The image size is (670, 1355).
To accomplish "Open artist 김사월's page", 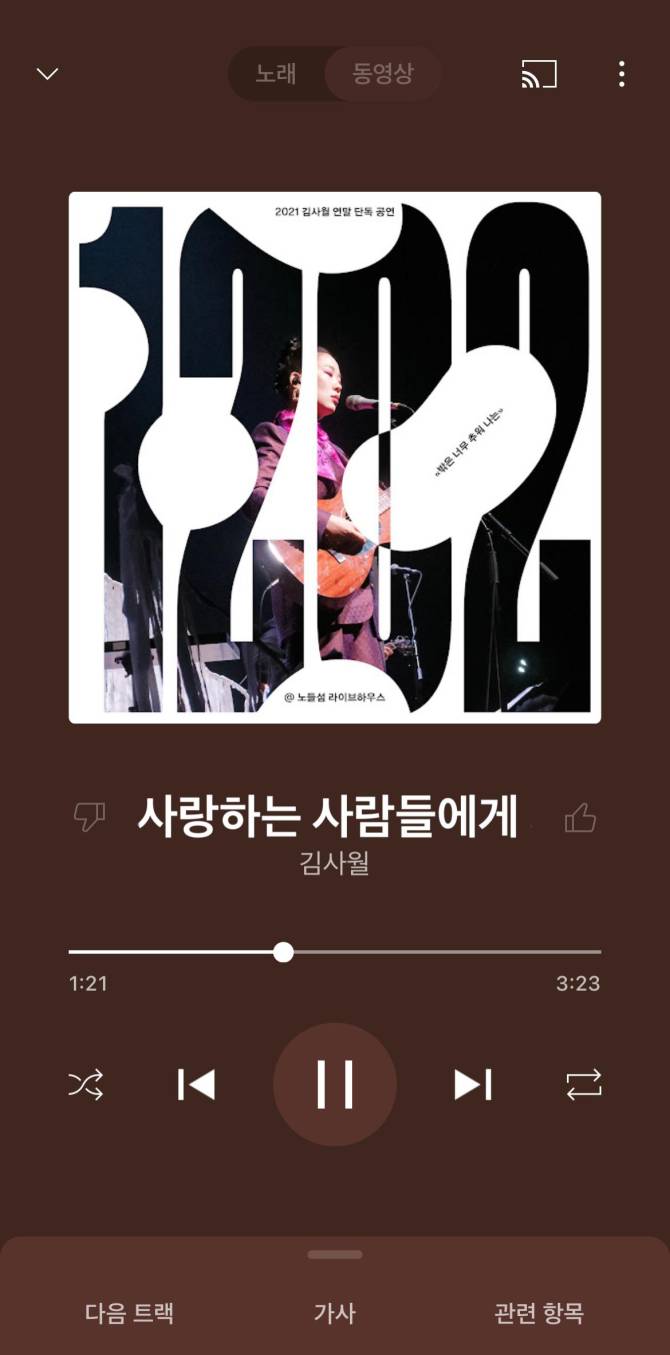I will coord(334,863).
